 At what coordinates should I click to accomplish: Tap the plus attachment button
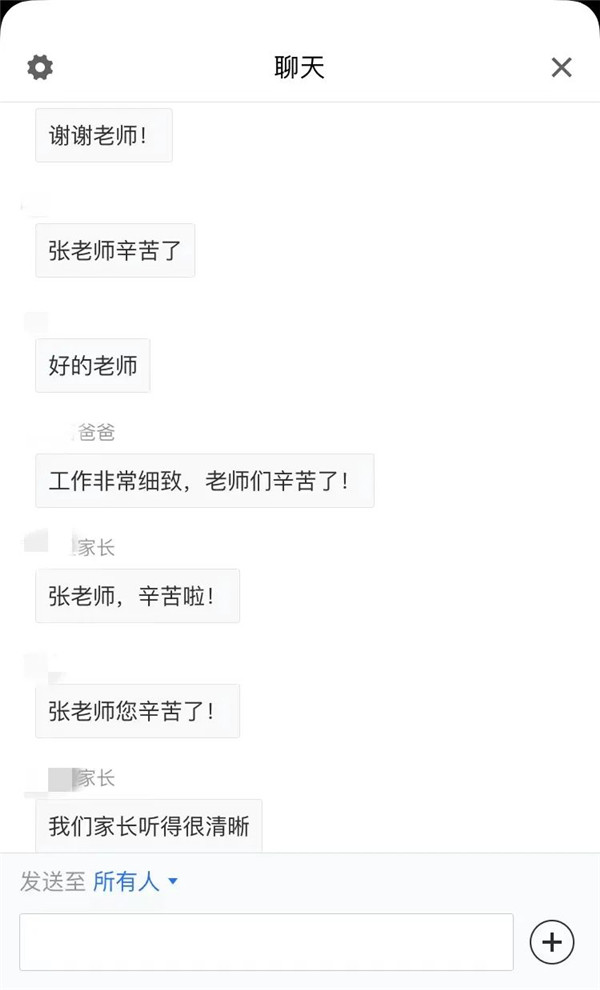552,941
